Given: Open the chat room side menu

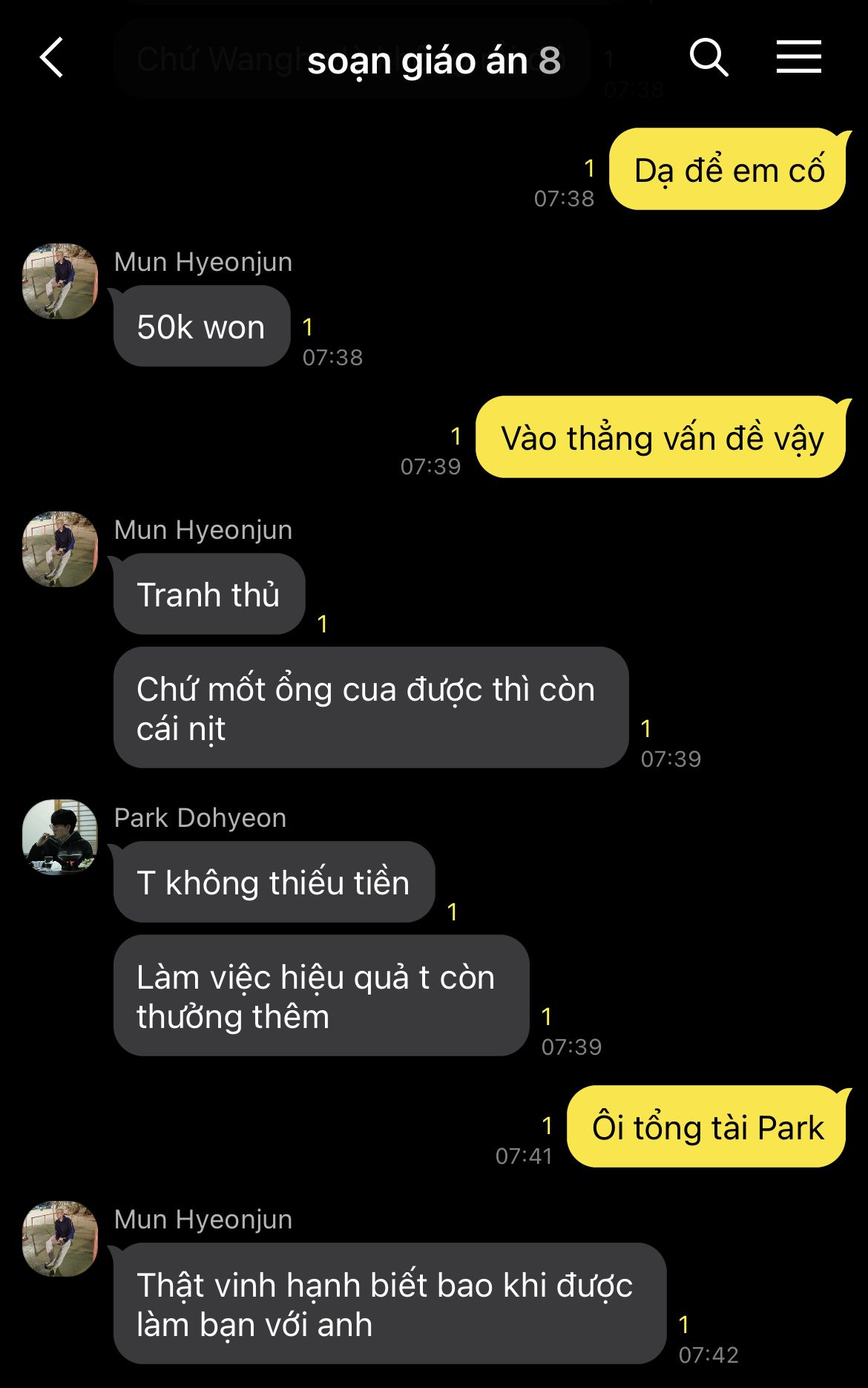Looking at the screenshot, I should pos(798,58).
